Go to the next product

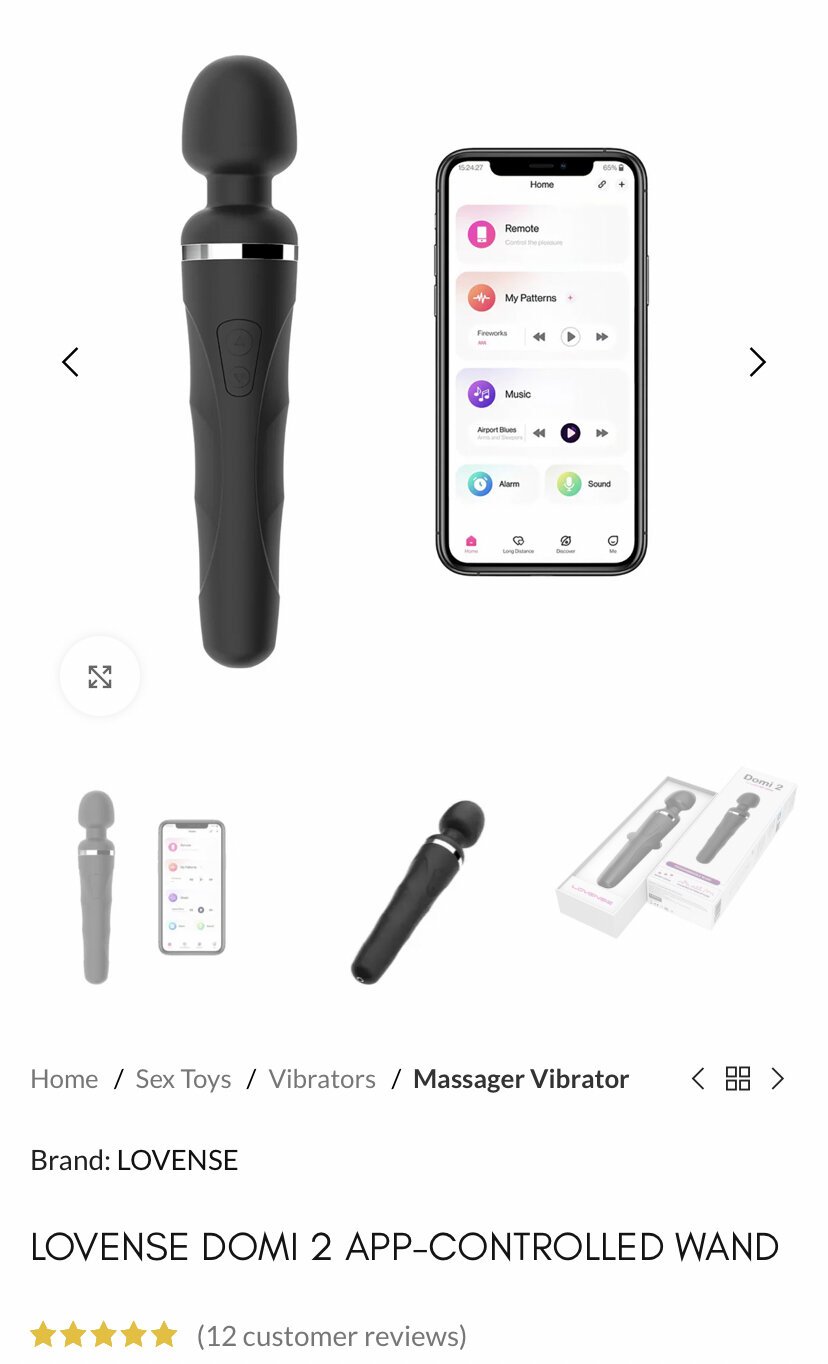click(778, 1079)
